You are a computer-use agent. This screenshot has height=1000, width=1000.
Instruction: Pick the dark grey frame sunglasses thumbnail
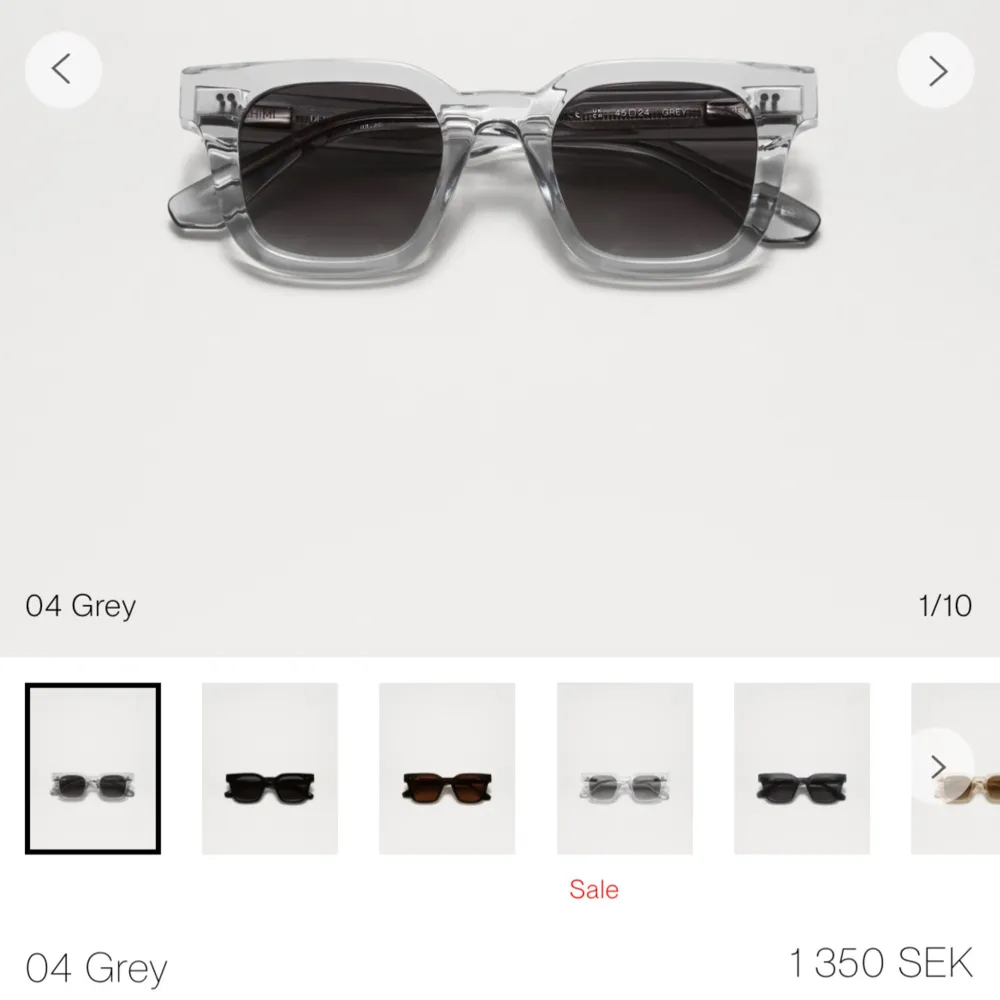tap(802, 769)
